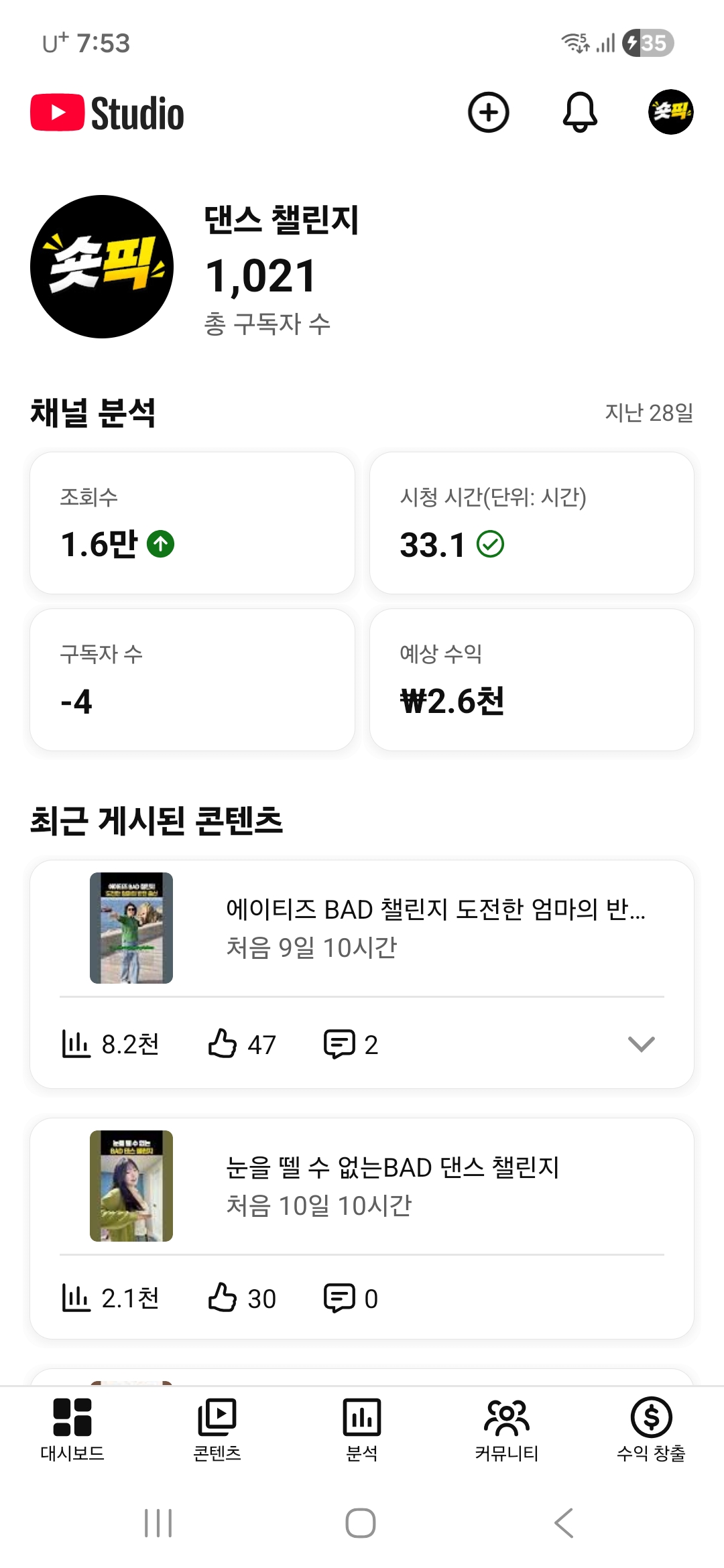Tap the system home button

(361, 1523)
